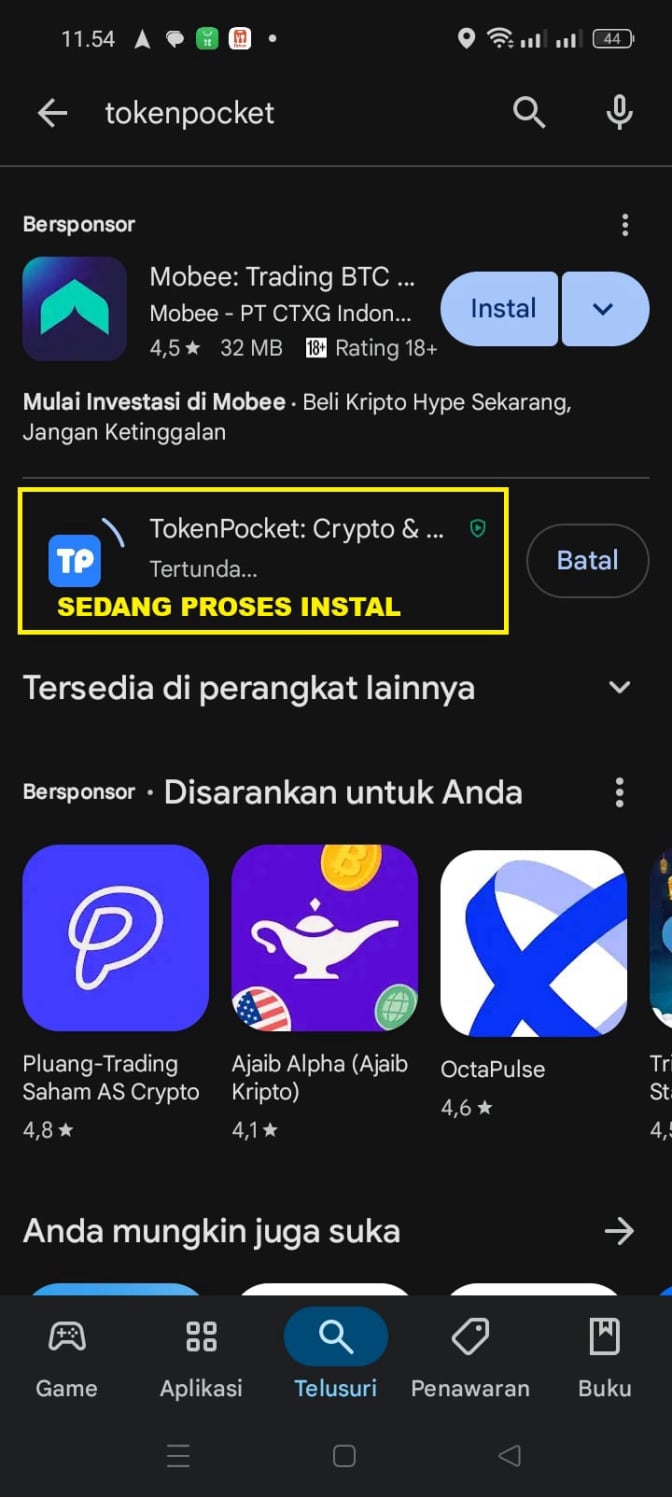The image size is (672, 1497).
Task: Cancel TokenPocket installation with Batal
Action: tap(587, 560)
